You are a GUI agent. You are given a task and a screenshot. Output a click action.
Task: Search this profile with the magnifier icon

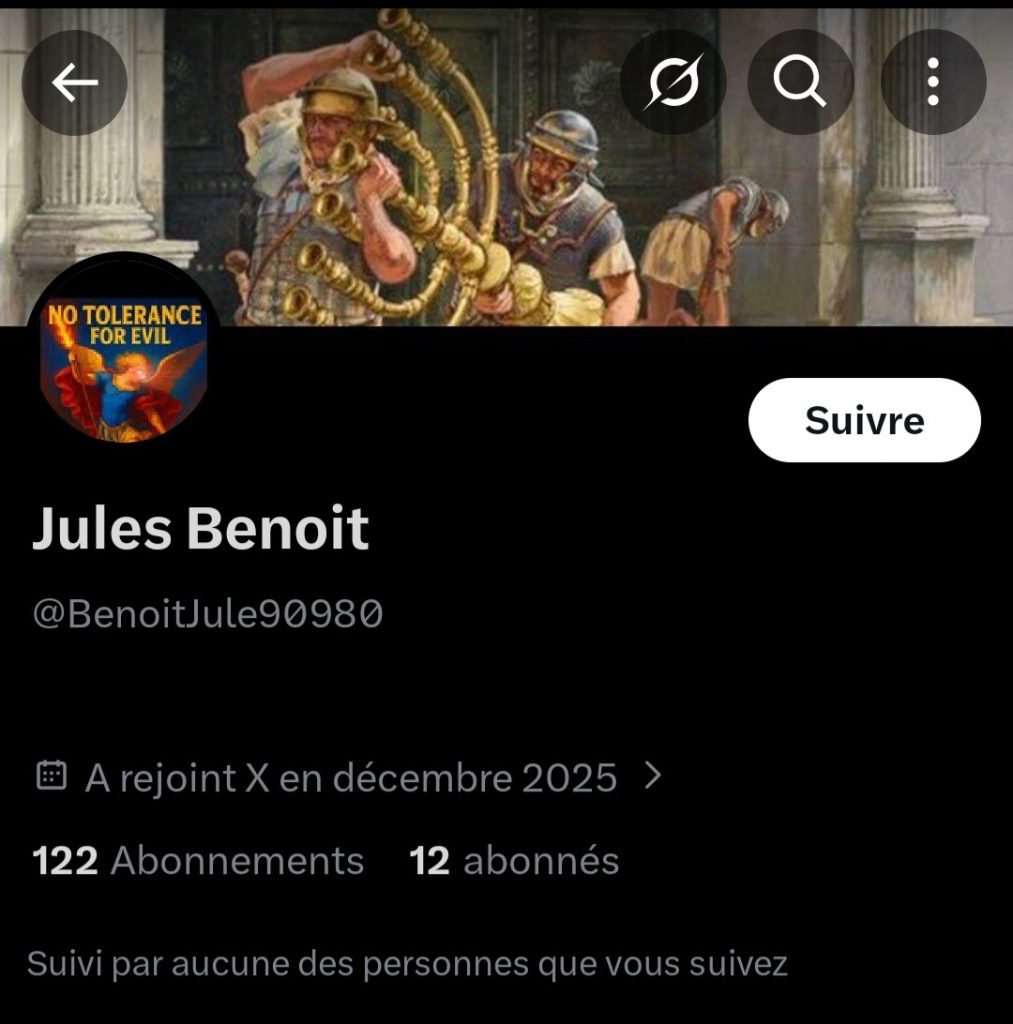point(800,82)
